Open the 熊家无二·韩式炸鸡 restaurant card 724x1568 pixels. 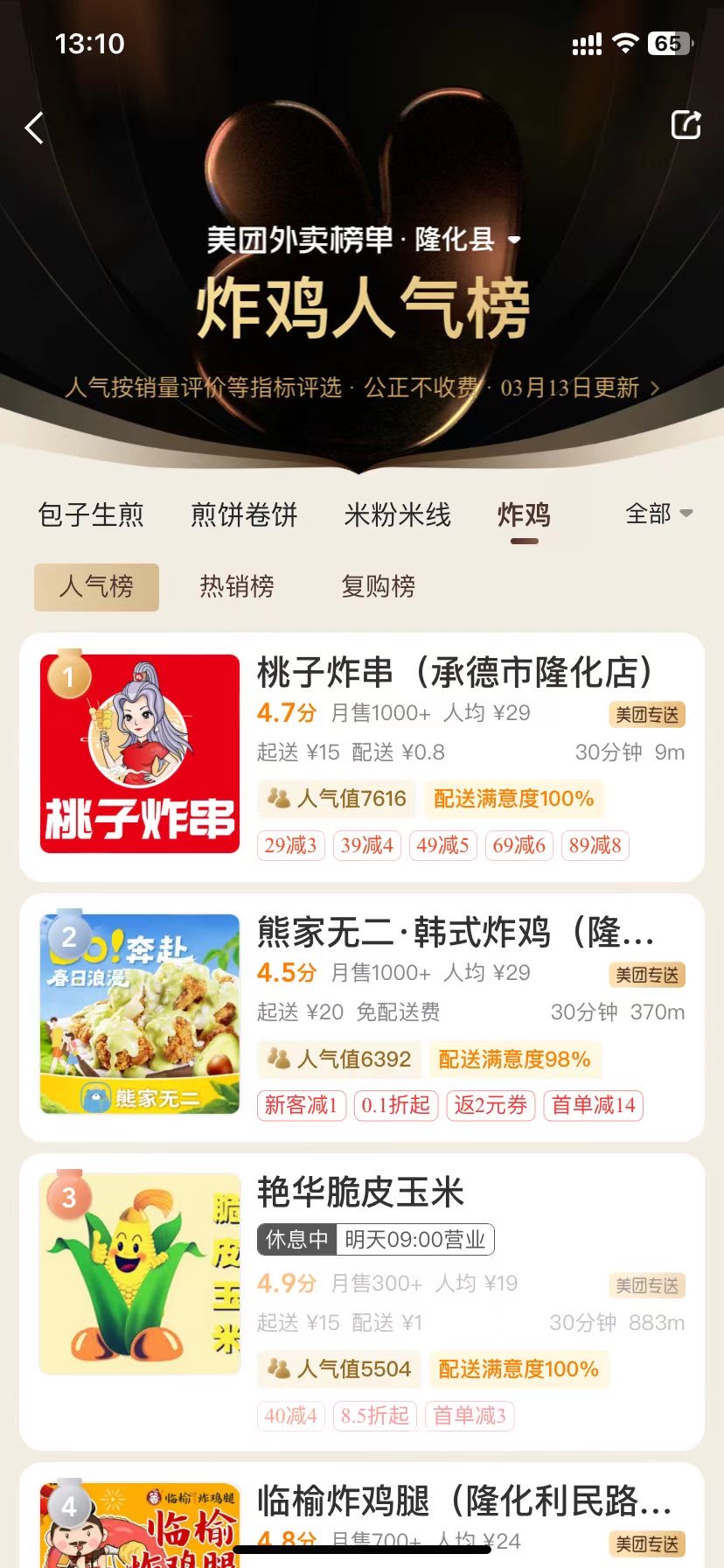pos(455,933)
